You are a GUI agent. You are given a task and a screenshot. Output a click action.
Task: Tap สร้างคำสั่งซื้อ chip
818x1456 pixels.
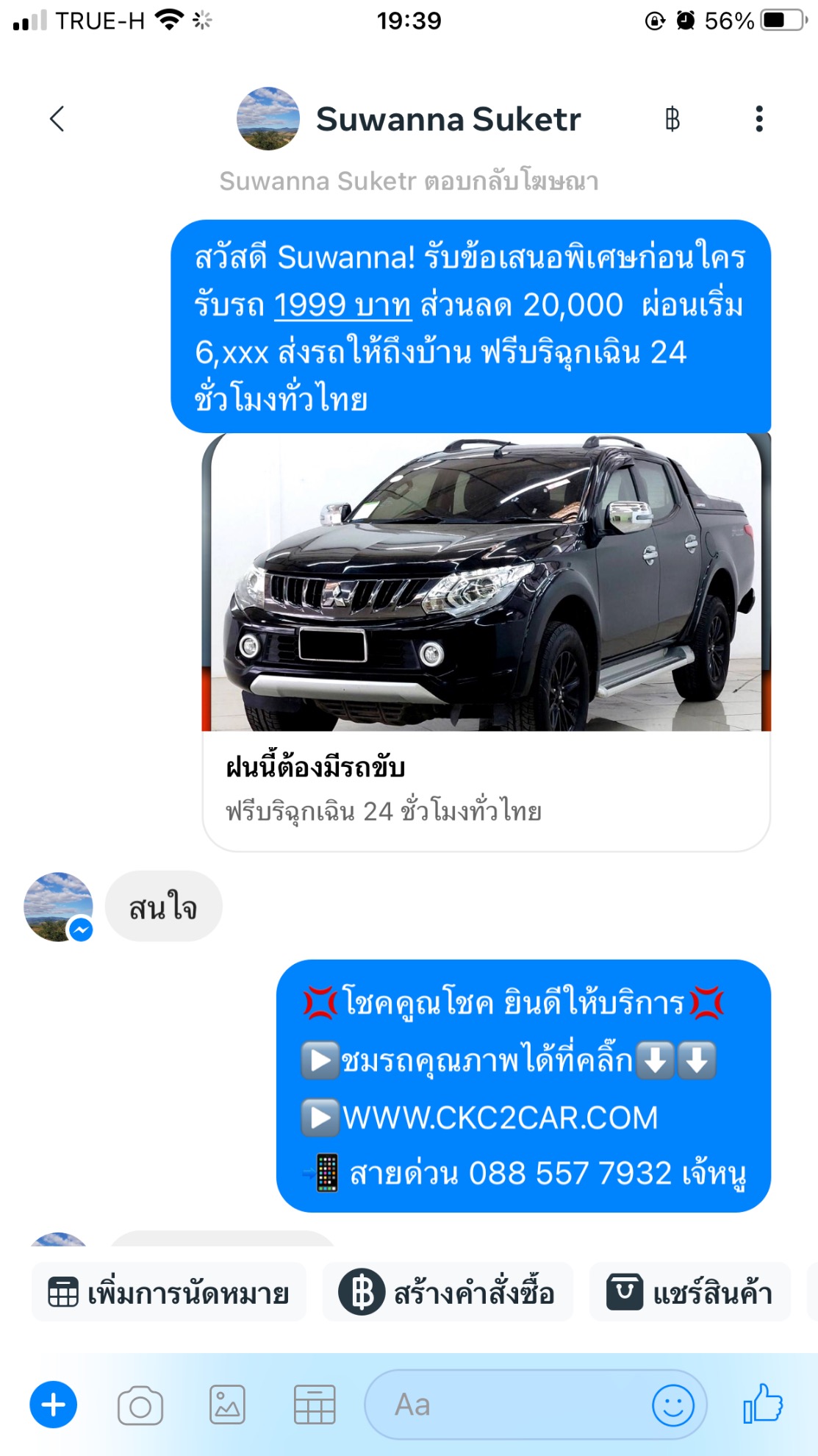(447, 1292)
